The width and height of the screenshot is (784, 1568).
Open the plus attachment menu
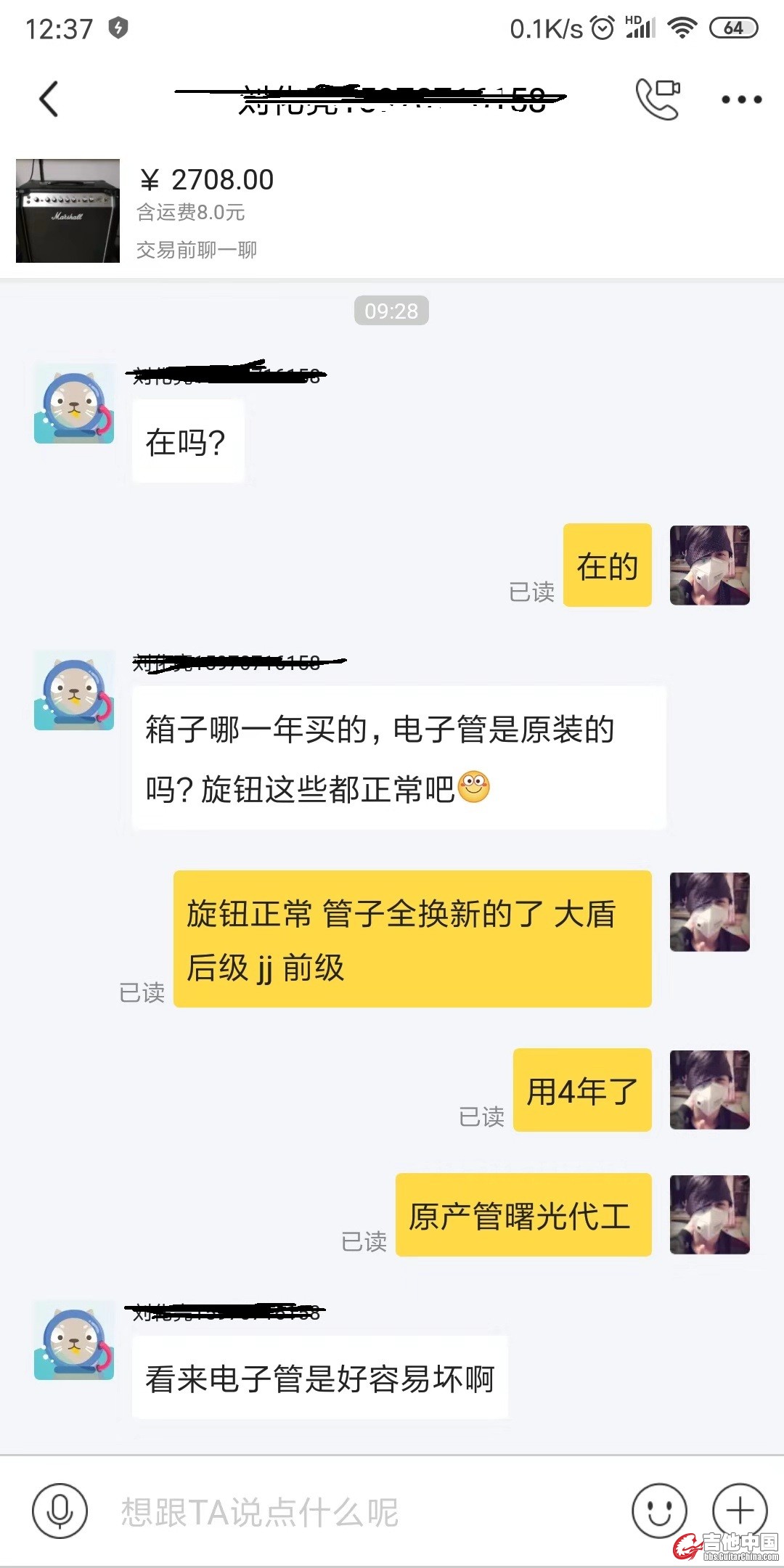pyautogui.click(x=740, y=1510)
